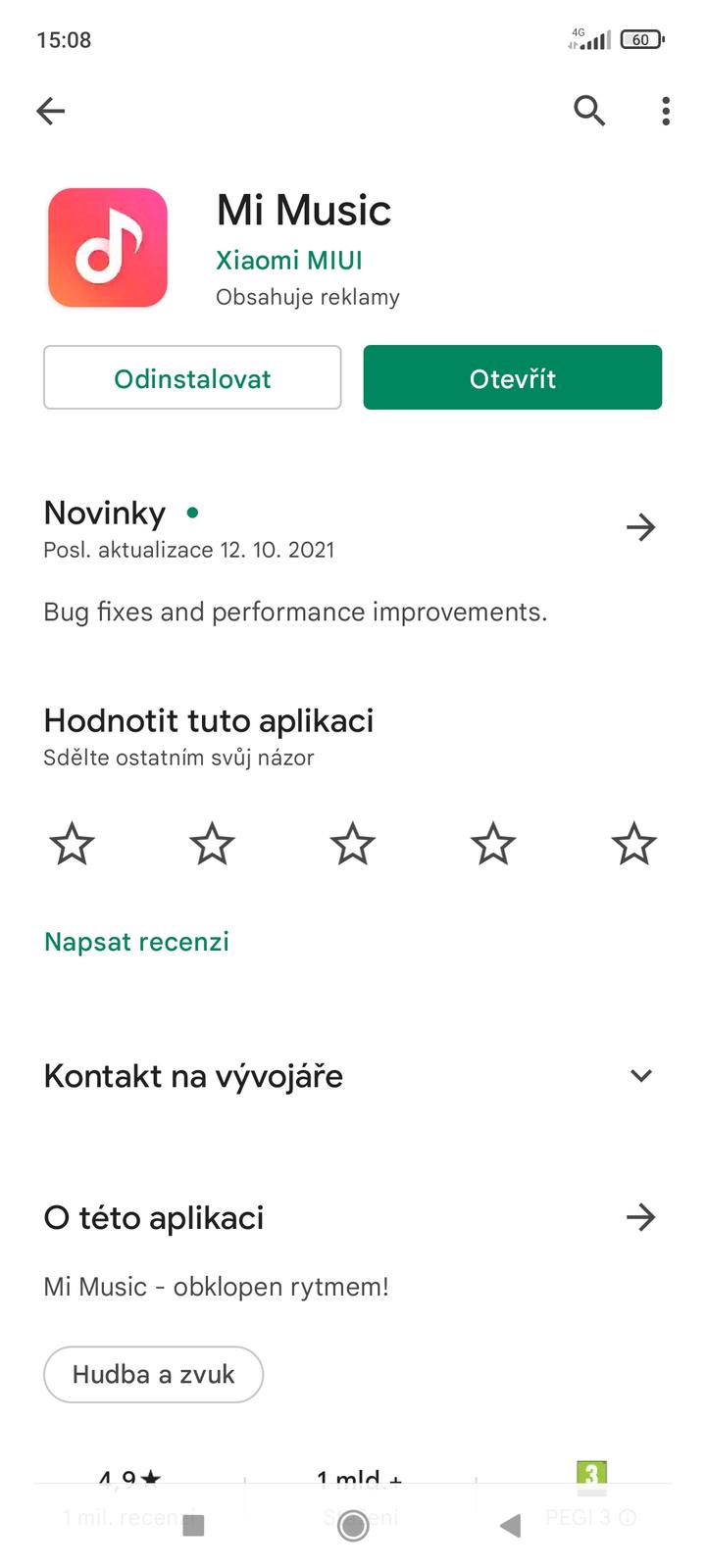Open Mi Music with Otevřít
This screenshot has height=1568, width=706.
point(512,377)
